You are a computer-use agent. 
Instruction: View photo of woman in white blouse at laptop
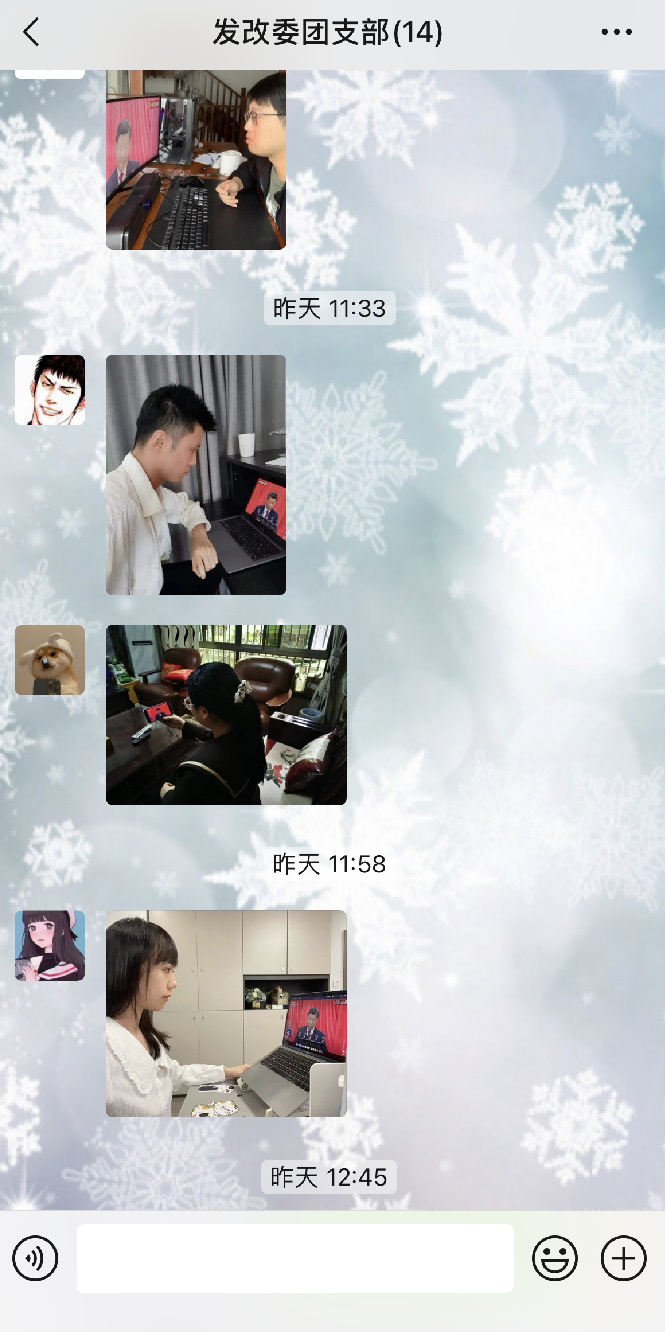(226, 1013)
